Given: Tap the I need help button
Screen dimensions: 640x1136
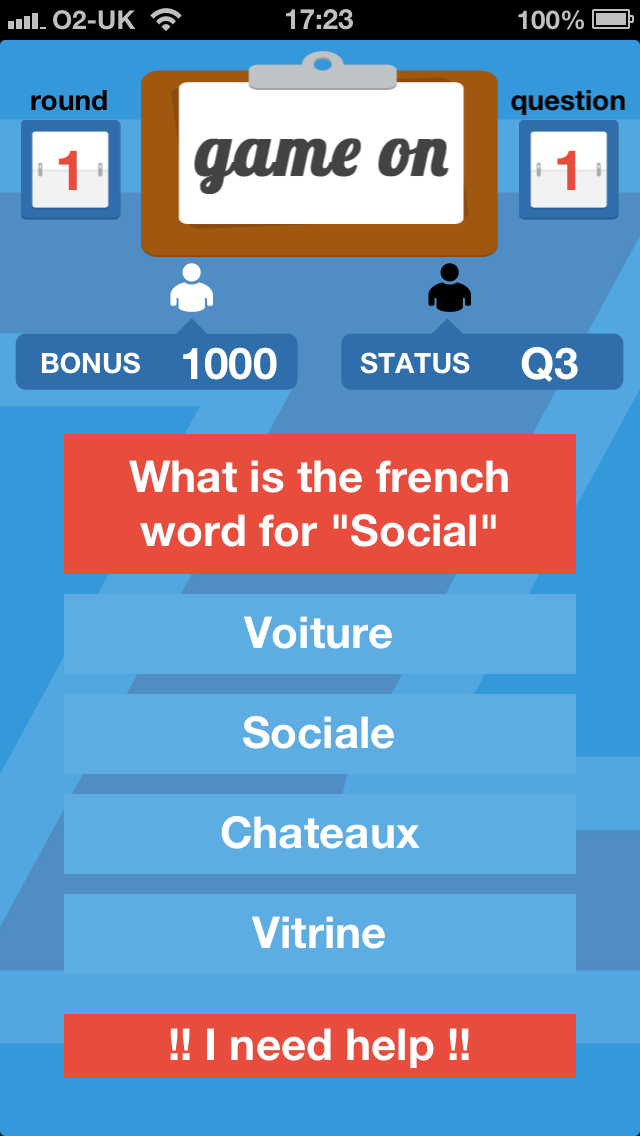Looking at the screenshot, I should tap(320, 1045).
